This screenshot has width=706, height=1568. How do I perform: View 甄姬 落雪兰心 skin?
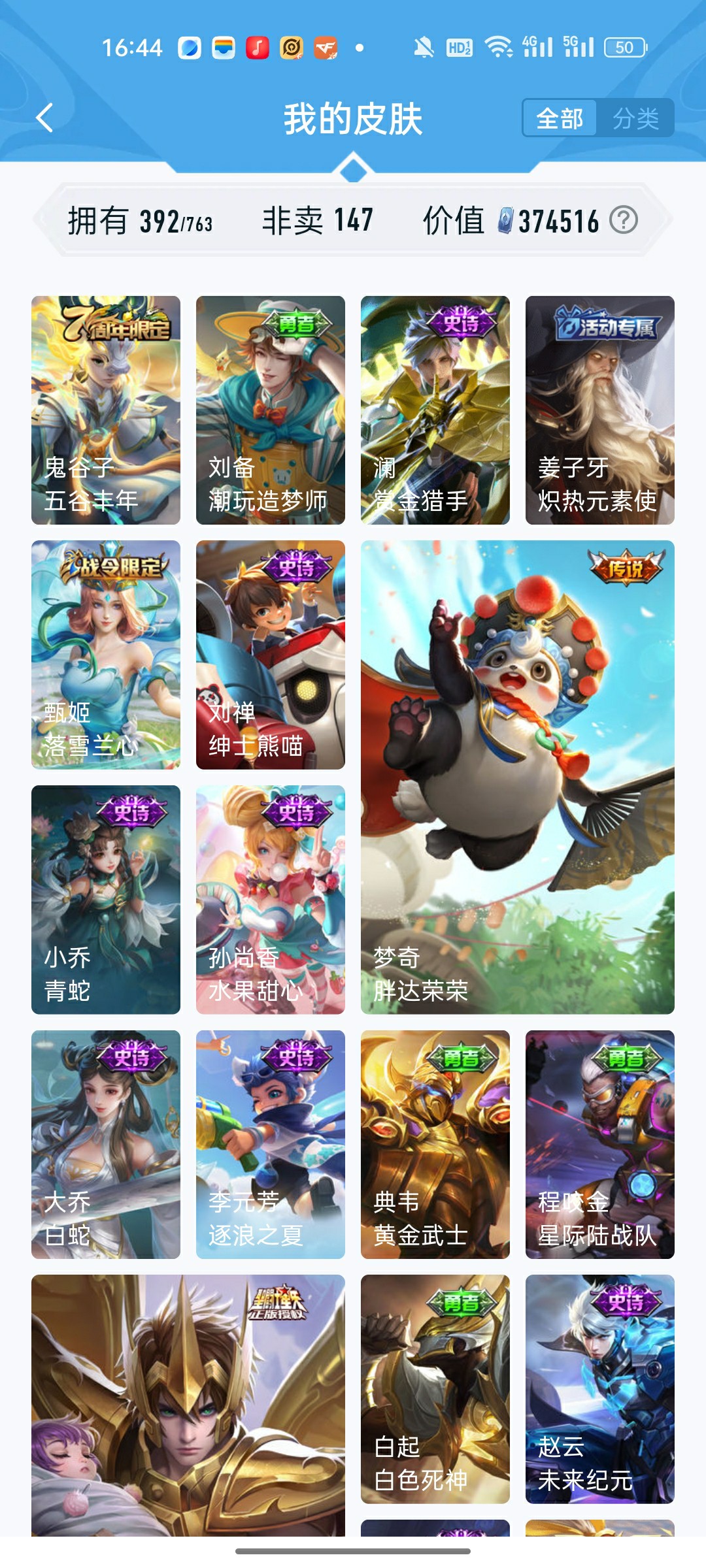pos(106,655)
